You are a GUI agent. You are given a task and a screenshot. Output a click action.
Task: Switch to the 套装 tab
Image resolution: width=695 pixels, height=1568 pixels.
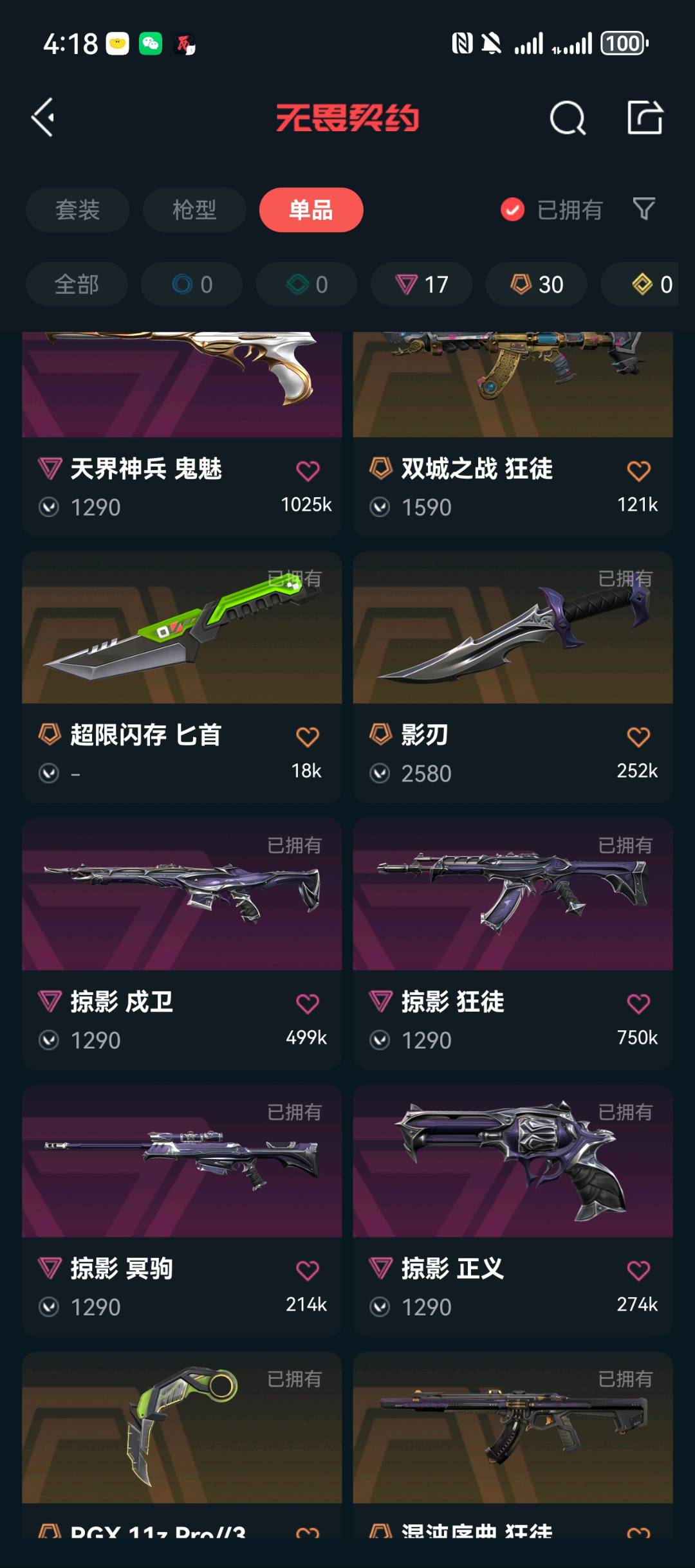[77, 210]
